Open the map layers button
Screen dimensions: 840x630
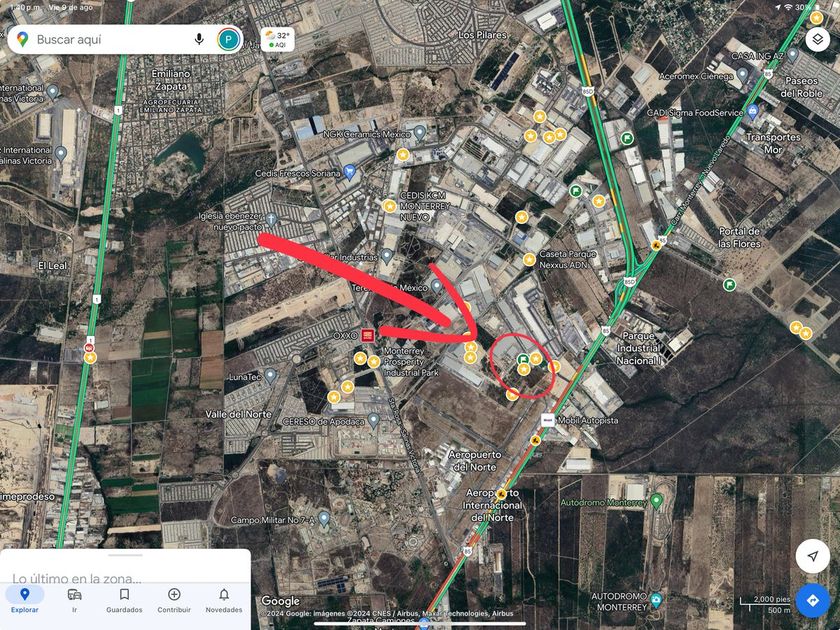tap(817, 39)
